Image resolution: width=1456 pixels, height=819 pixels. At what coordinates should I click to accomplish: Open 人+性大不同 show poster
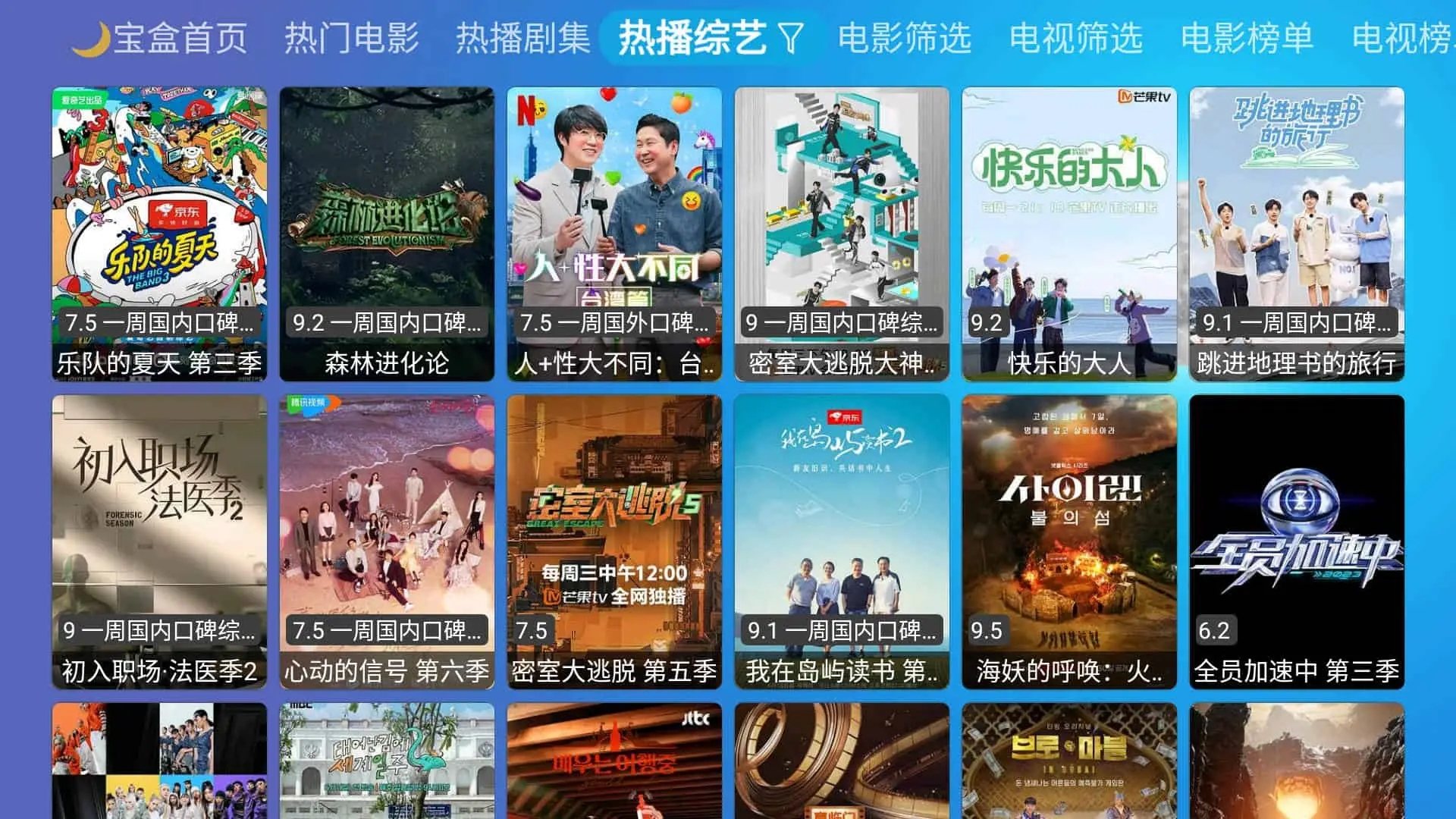pyautogui.click(x=614, y=234)
